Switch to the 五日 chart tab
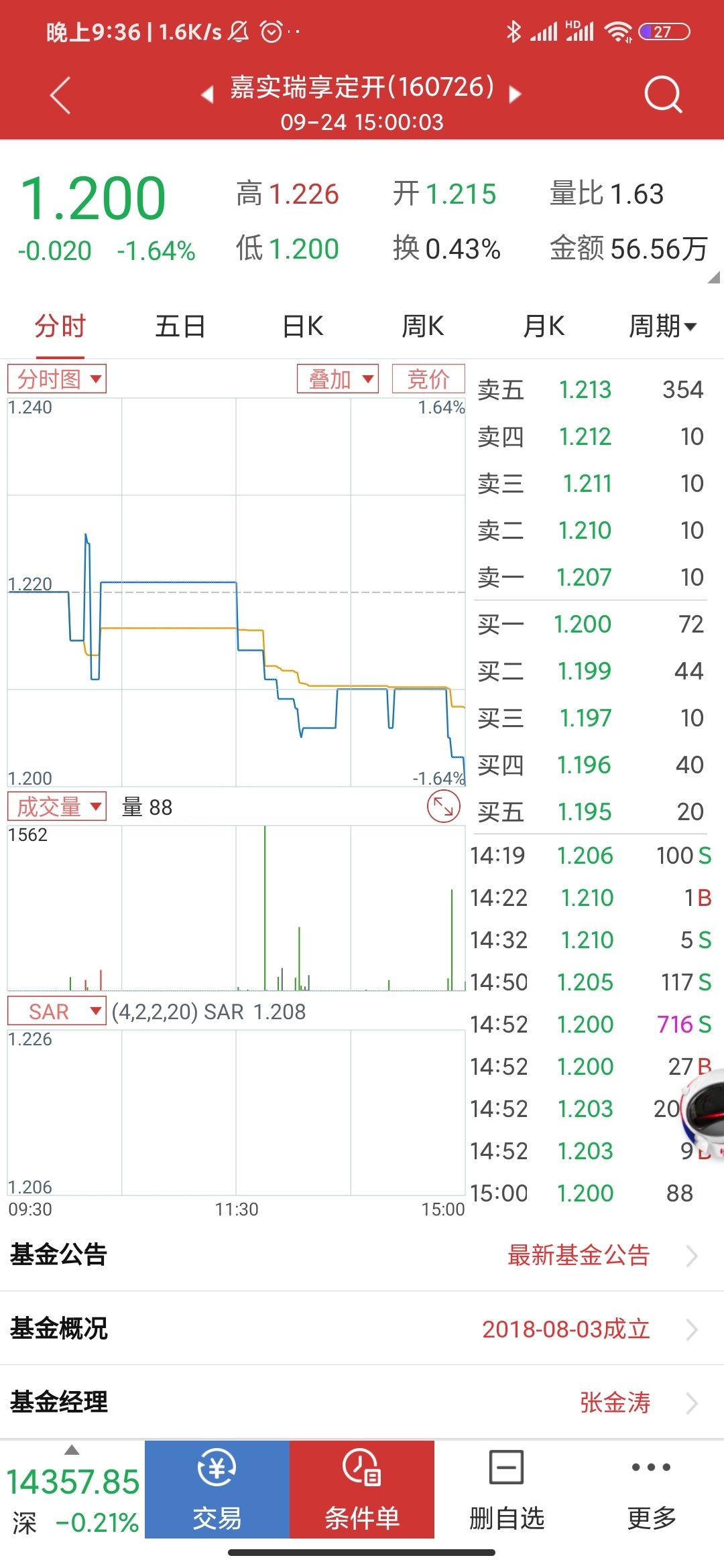 [180, 326]
